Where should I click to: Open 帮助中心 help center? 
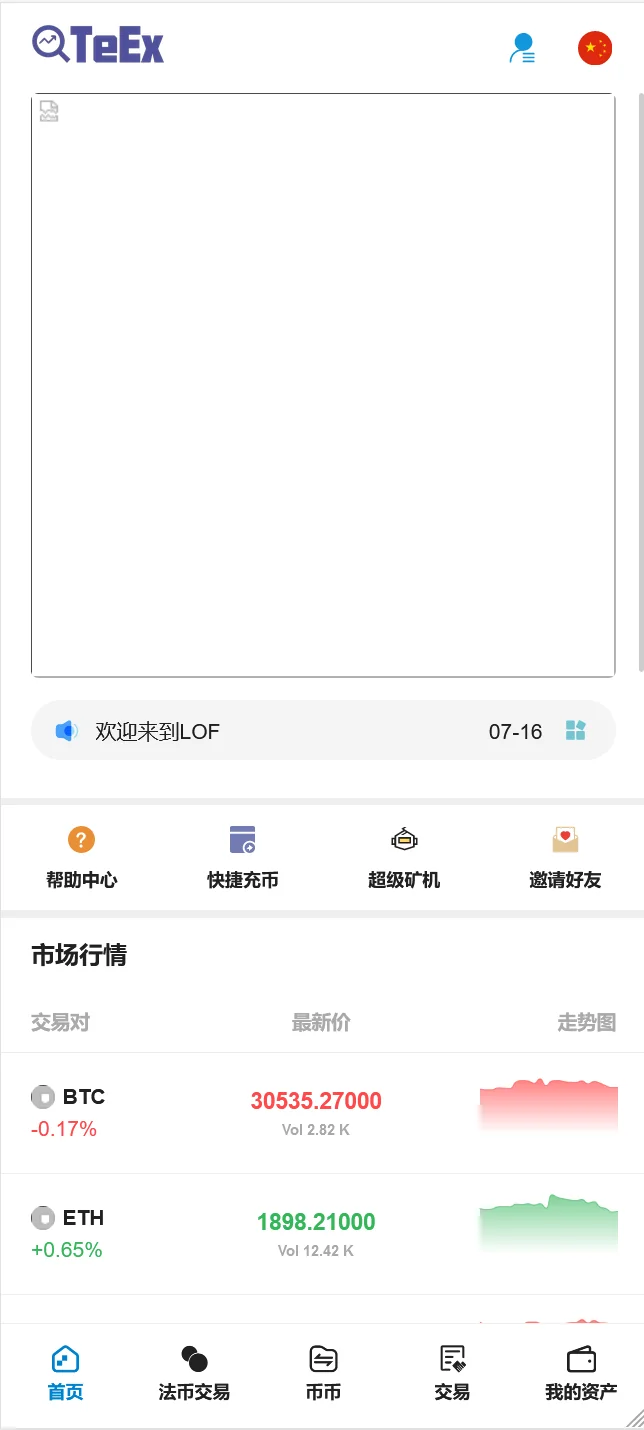tap(82, 857)
